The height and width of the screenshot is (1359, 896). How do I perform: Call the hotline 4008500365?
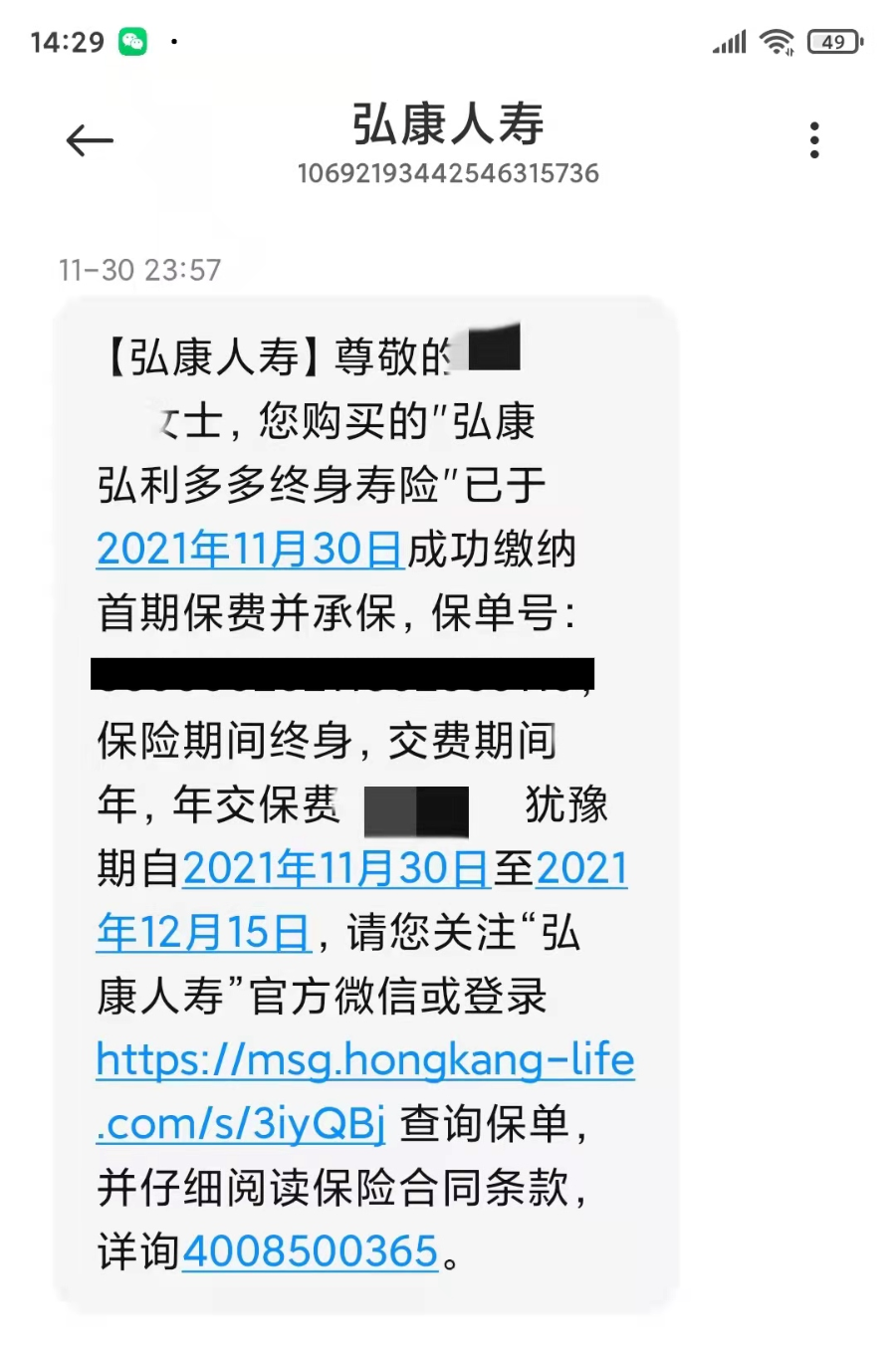tap(311, 1251)
